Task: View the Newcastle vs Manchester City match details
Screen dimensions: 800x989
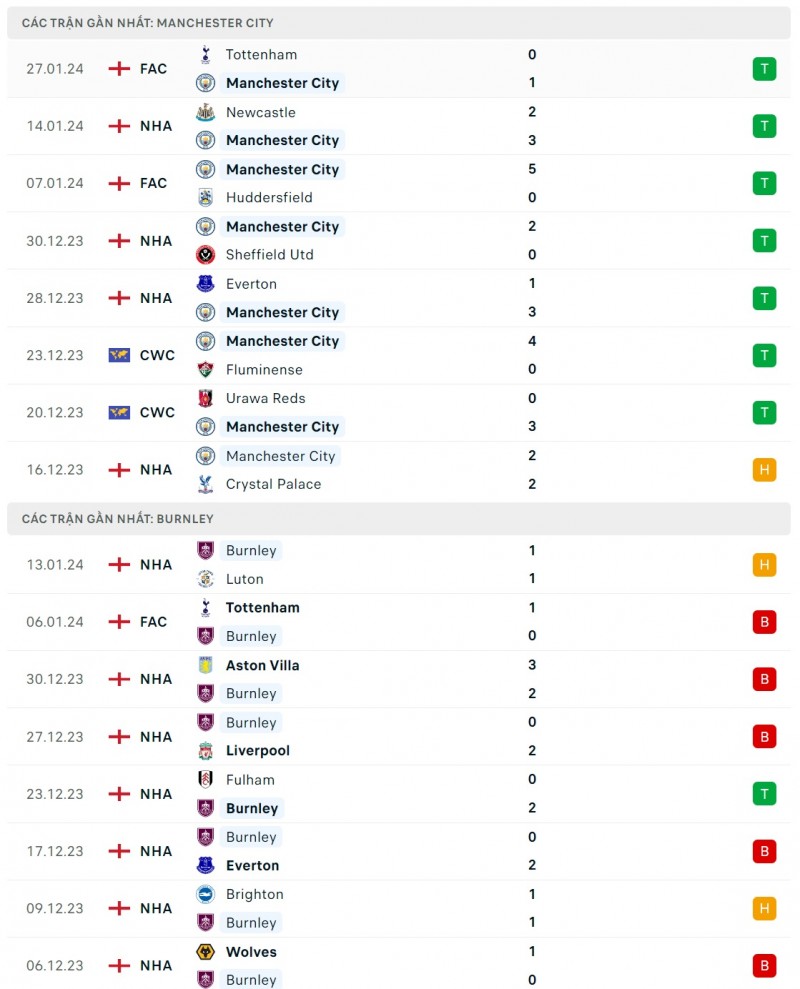Action: [400, 126]
